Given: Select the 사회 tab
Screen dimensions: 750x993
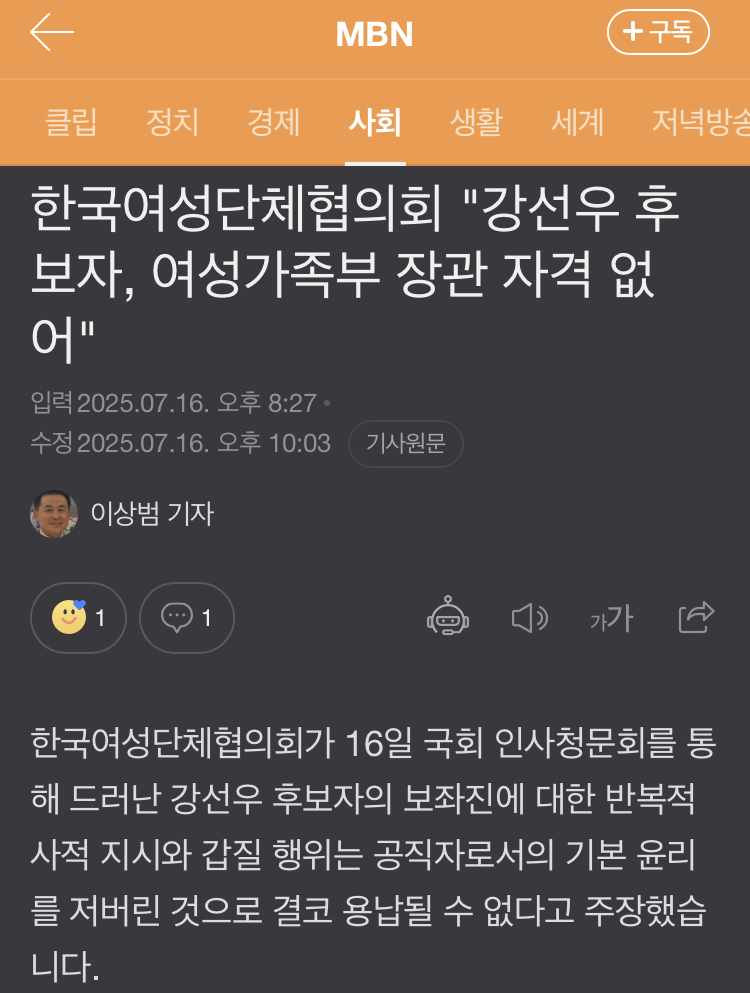Looking at the screenshot, I should tap(375, 123).
